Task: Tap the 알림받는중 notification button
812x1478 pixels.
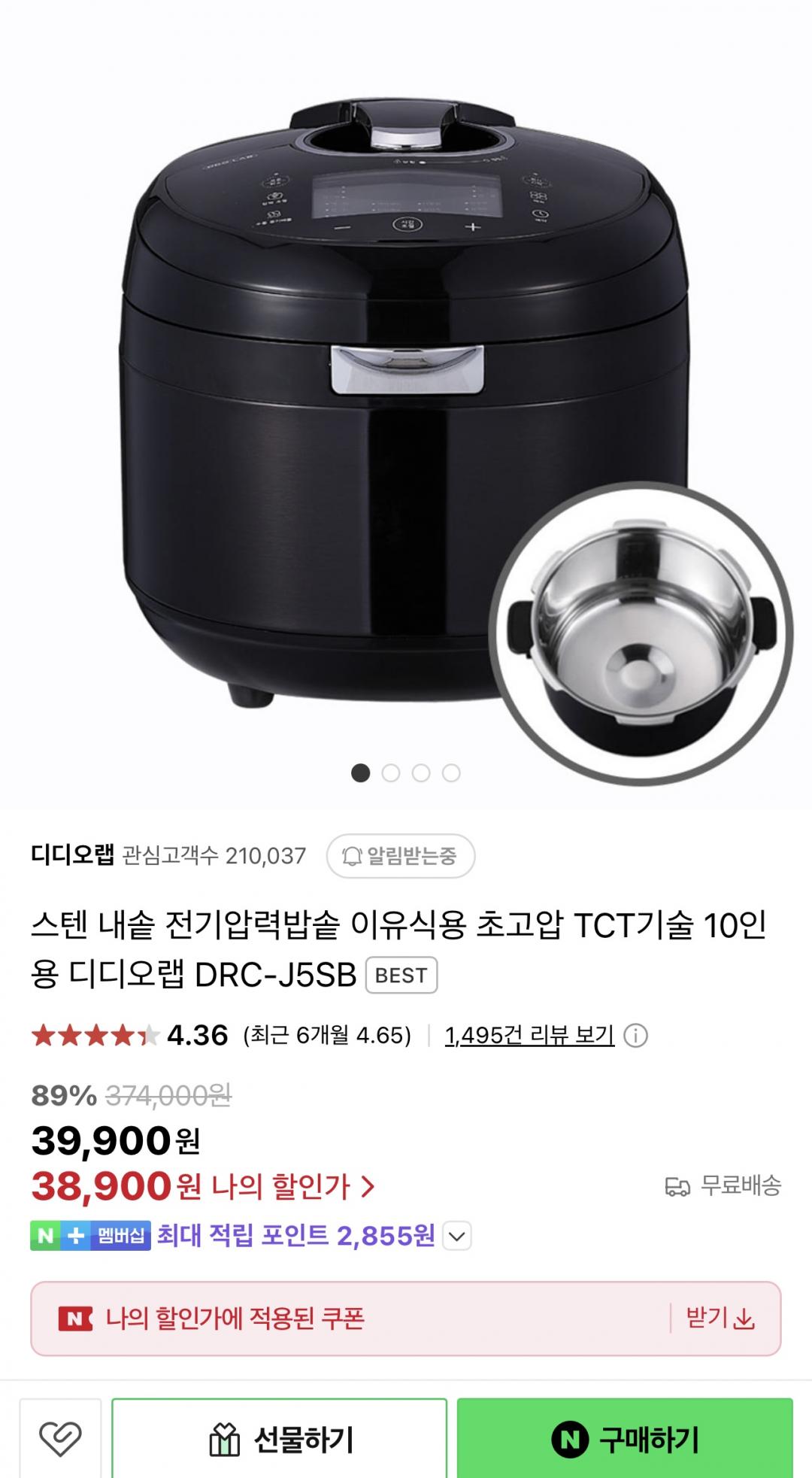Action: pos(400,856)
